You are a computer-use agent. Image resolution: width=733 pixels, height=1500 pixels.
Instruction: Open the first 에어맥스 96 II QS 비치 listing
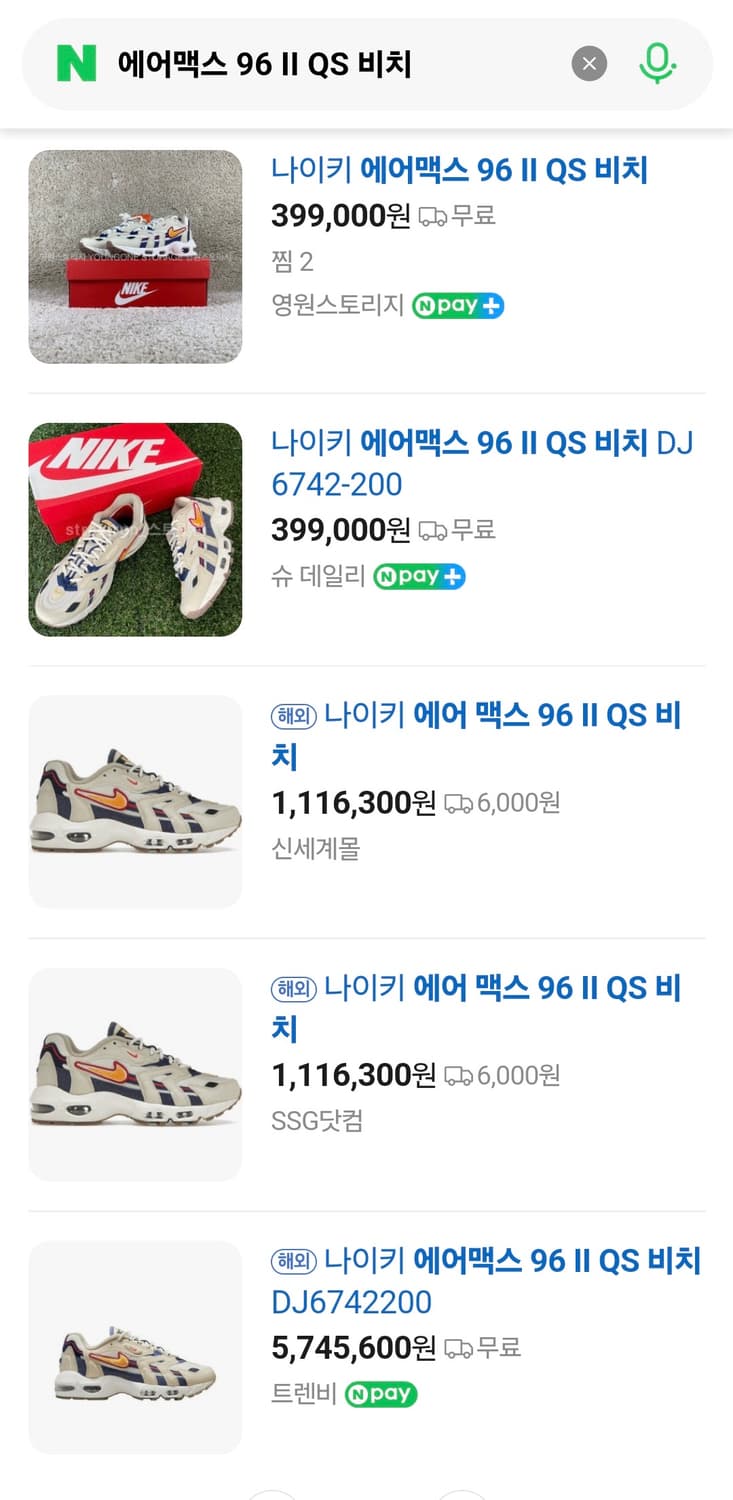[459, 169]
